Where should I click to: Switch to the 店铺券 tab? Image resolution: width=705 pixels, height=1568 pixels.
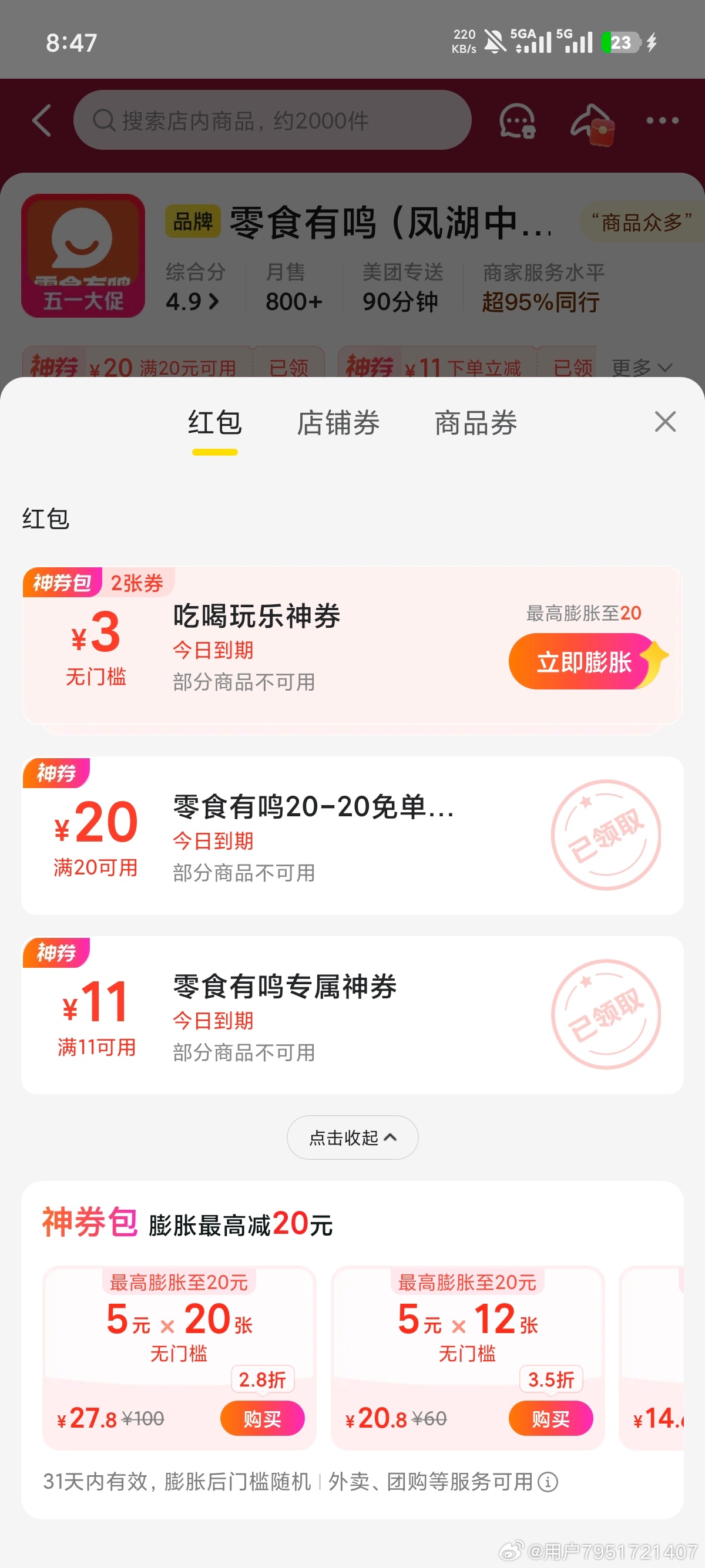(338, 423)
